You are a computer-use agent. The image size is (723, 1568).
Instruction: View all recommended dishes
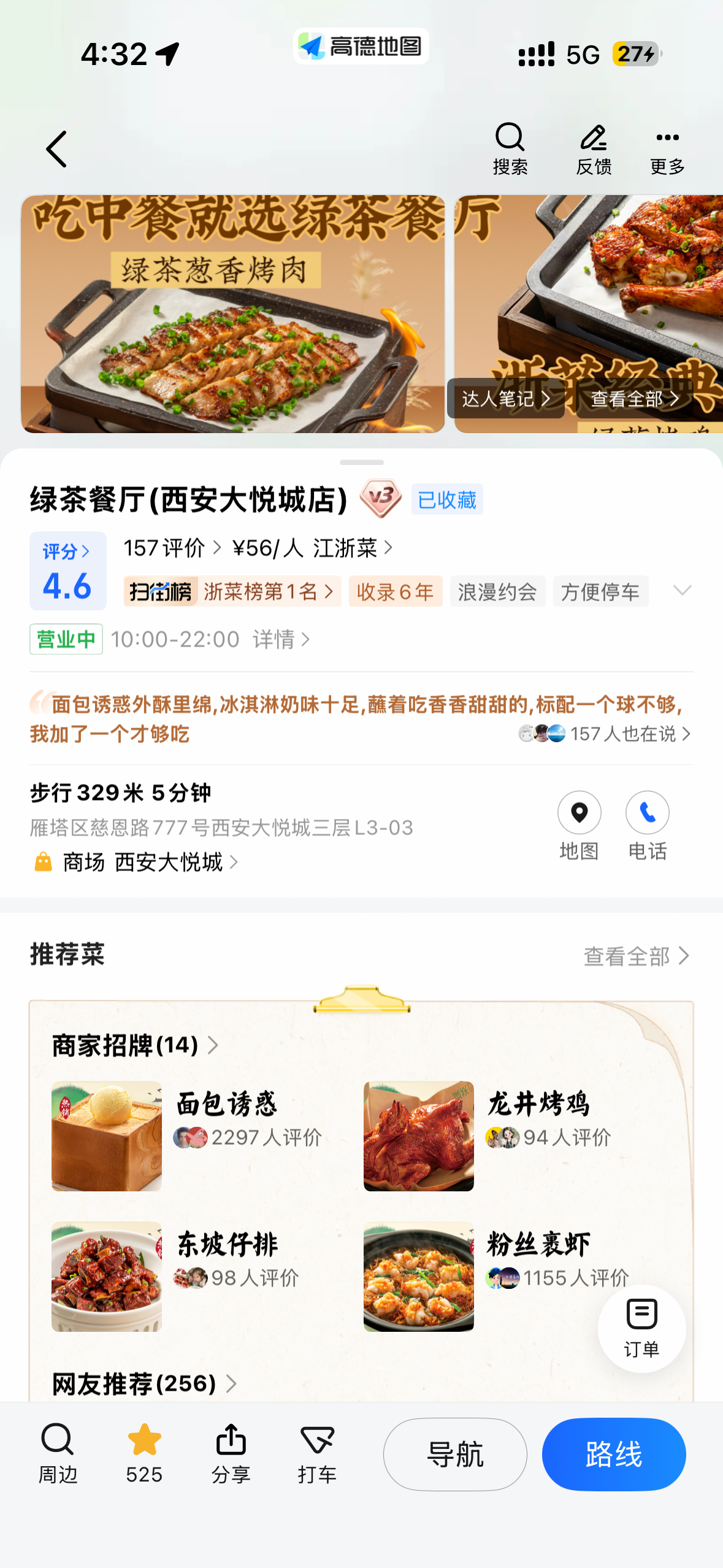pyautogui.click(x=636, y=956)
